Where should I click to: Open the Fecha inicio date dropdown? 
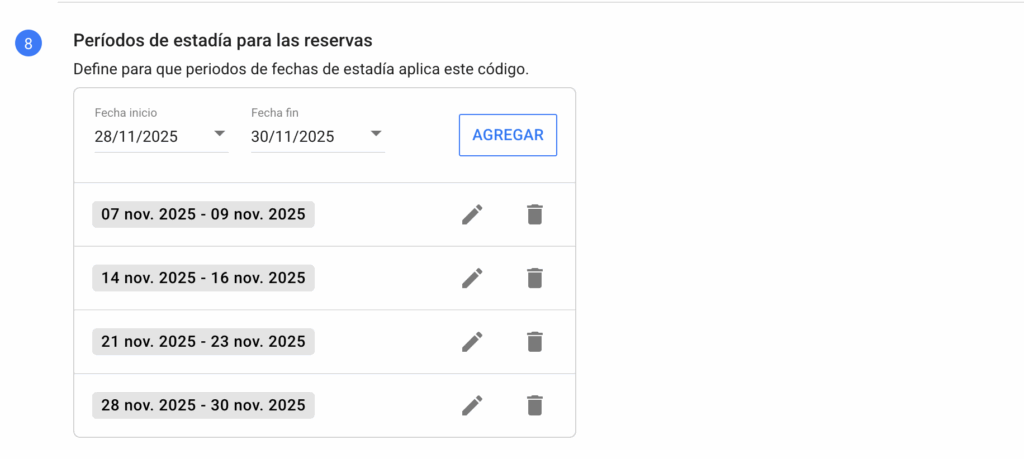[219, 135]
